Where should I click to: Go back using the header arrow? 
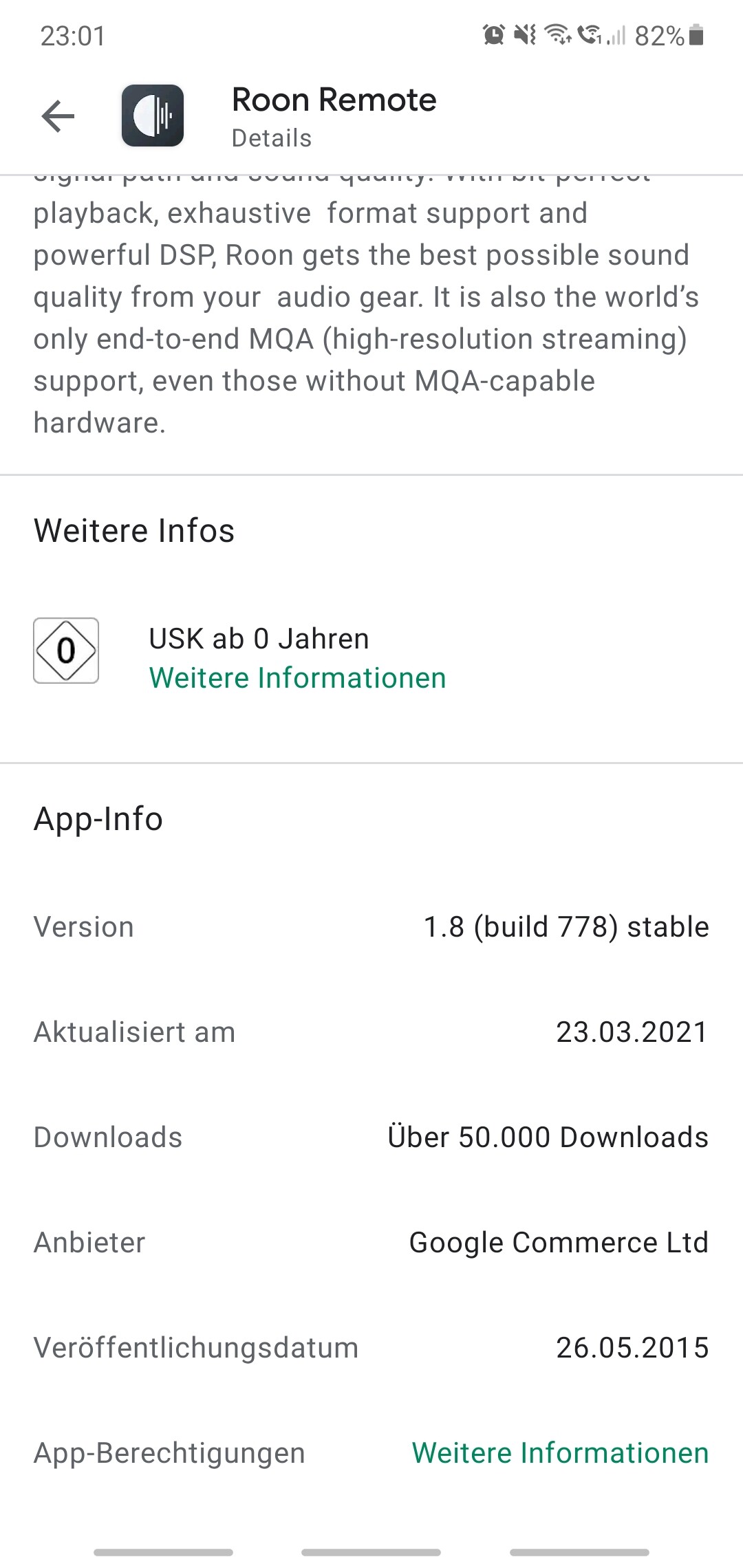coord(58,116)
